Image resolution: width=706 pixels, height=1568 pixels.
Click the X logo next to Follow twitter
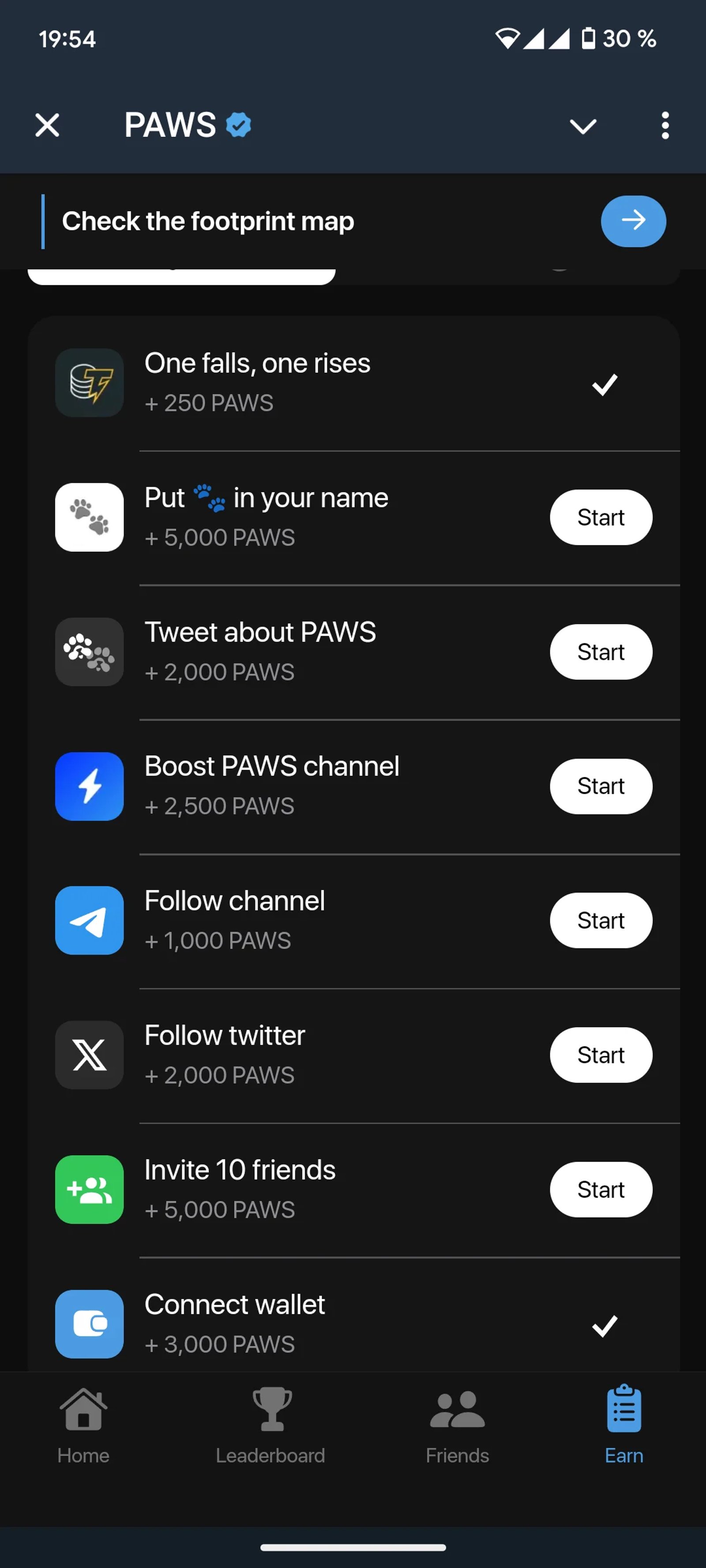click(89, 1056)
